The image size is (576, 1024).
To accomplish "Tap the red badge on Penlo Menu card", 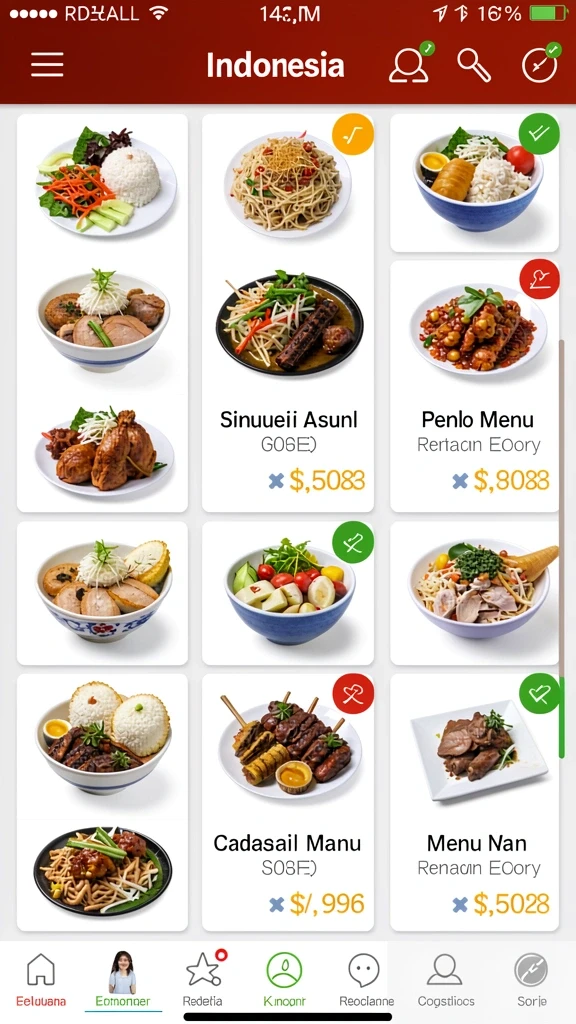I will pos(539,280).
